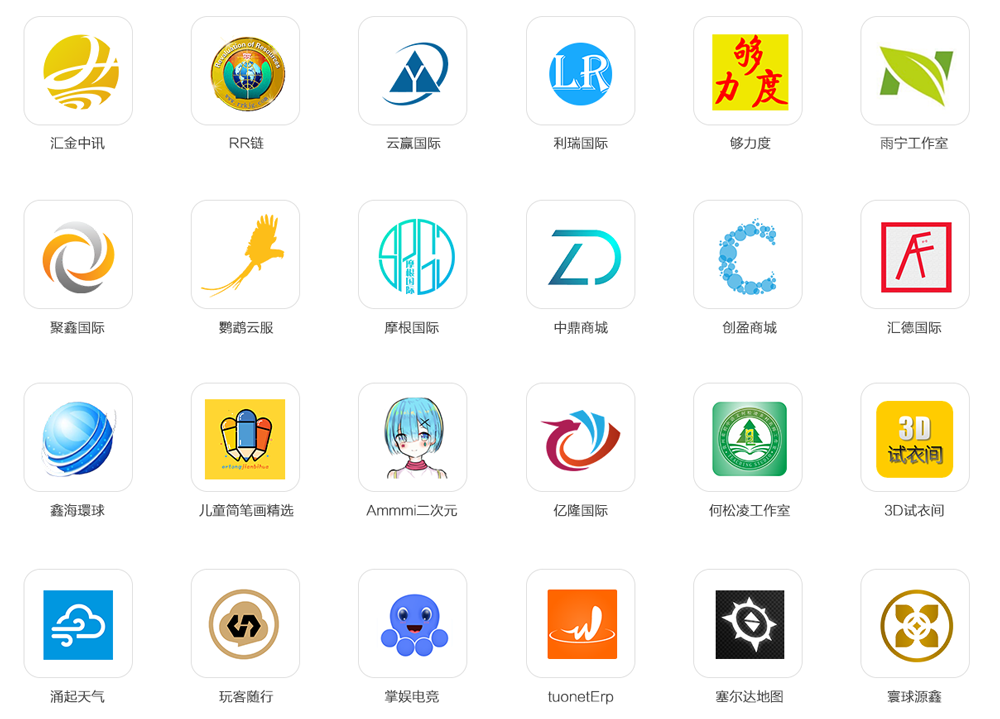Screen dimensions: 1000x719
Task: View the 汇德国际 app
Action: coord(915,255)
